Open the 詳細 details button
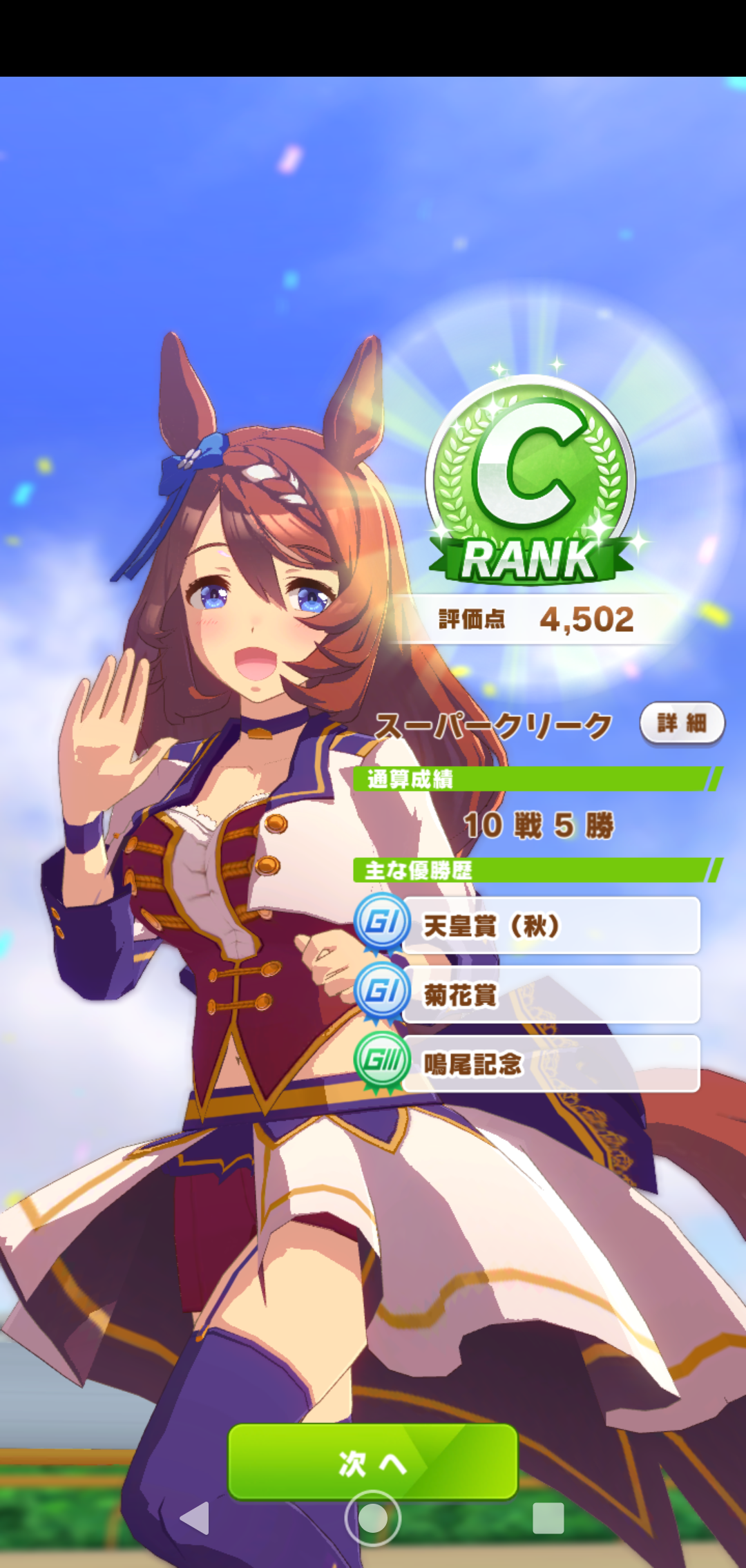Screen dimensions: 746x1568 682,723
